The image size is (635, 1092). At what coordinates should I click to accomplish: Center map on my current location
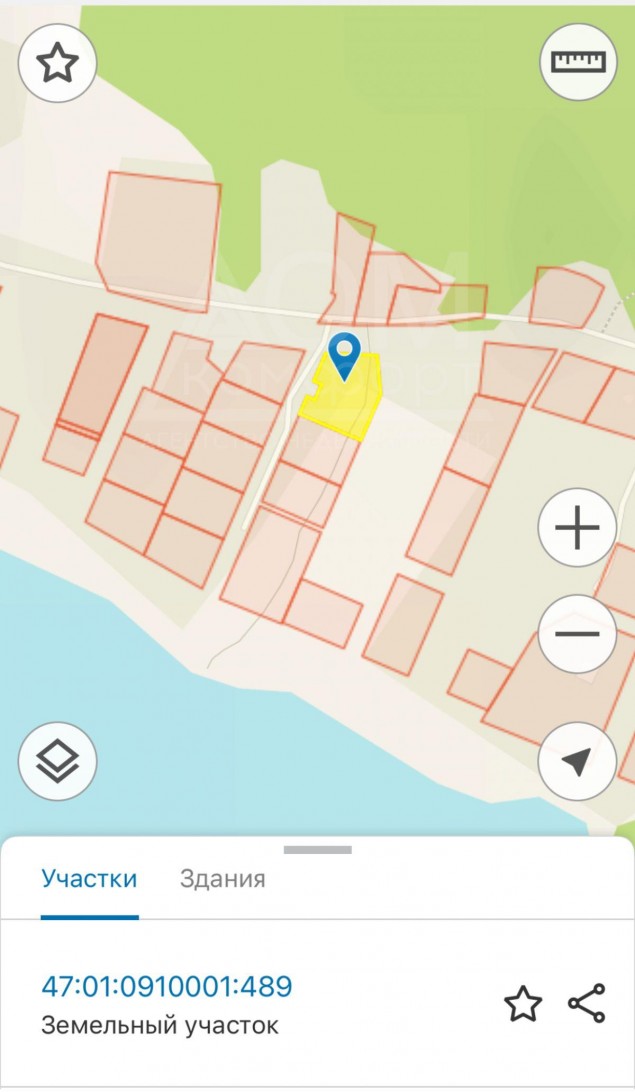577,763
